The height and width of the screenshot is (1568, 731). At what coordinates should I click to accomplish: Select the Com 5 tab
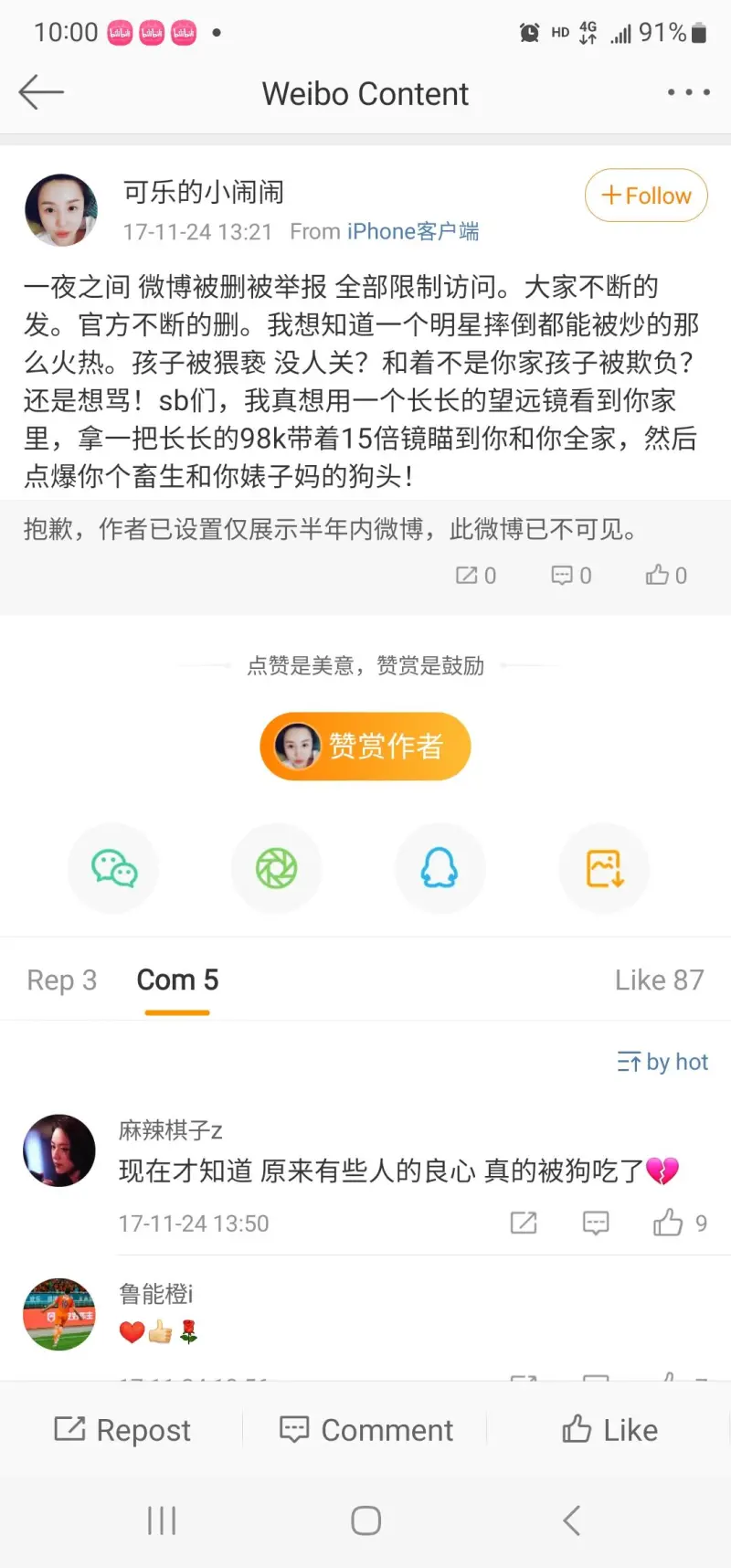[177, 980]
